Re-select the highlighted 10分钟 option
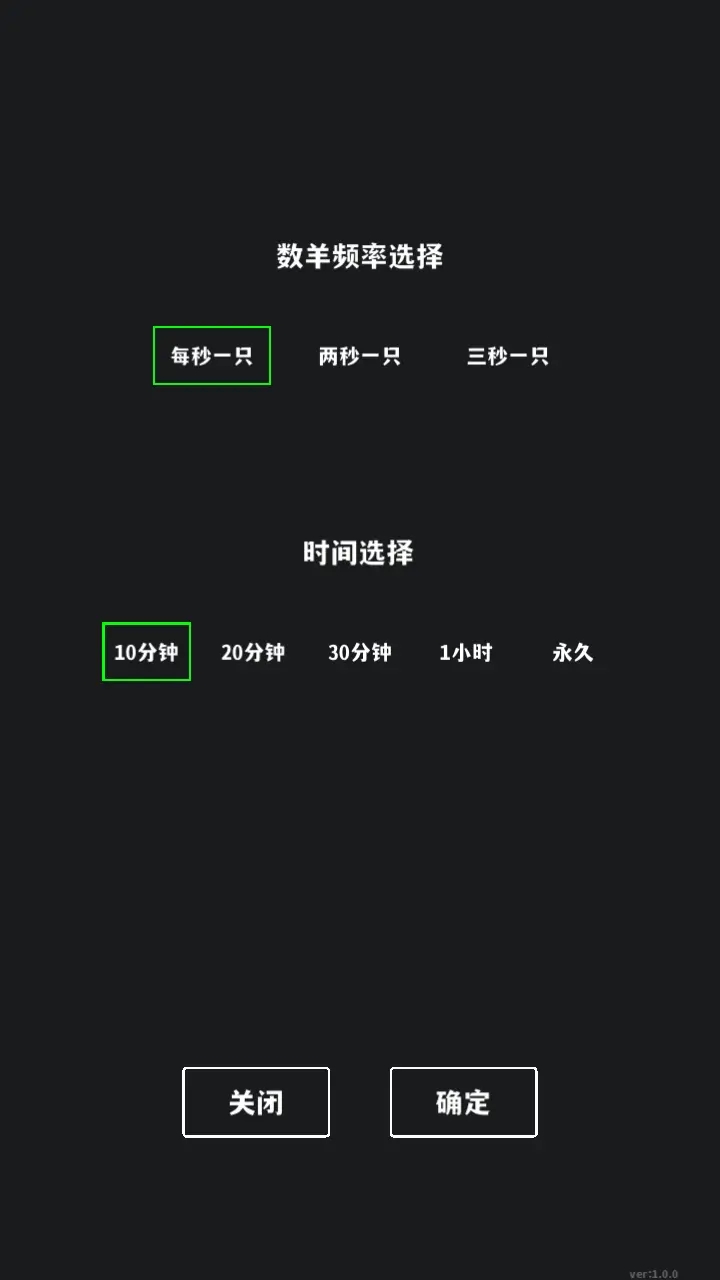This screenshot has width=720, height=1280. click(x=146, y=652)
